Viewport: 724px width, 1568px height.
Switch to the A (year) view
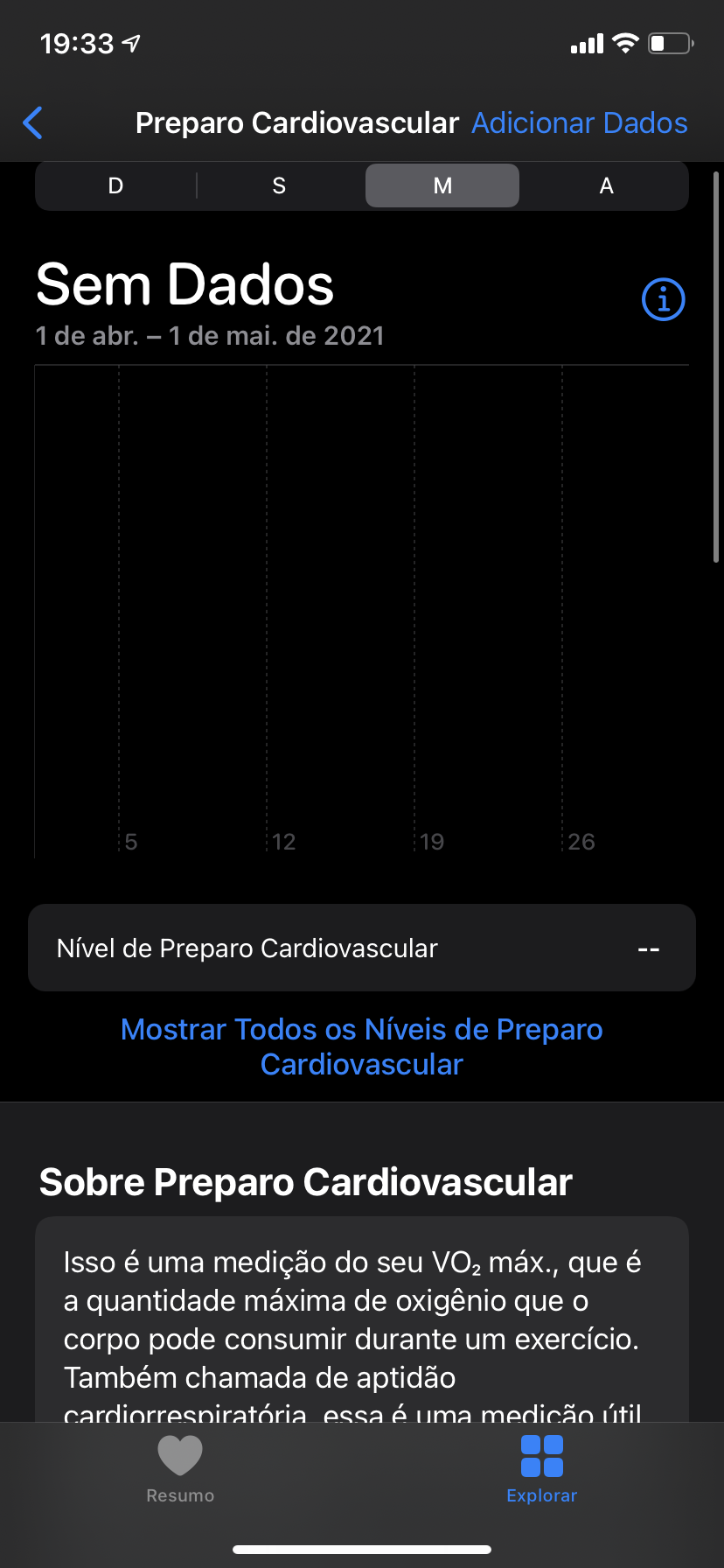pyautogui.click(x=606, y=186)
